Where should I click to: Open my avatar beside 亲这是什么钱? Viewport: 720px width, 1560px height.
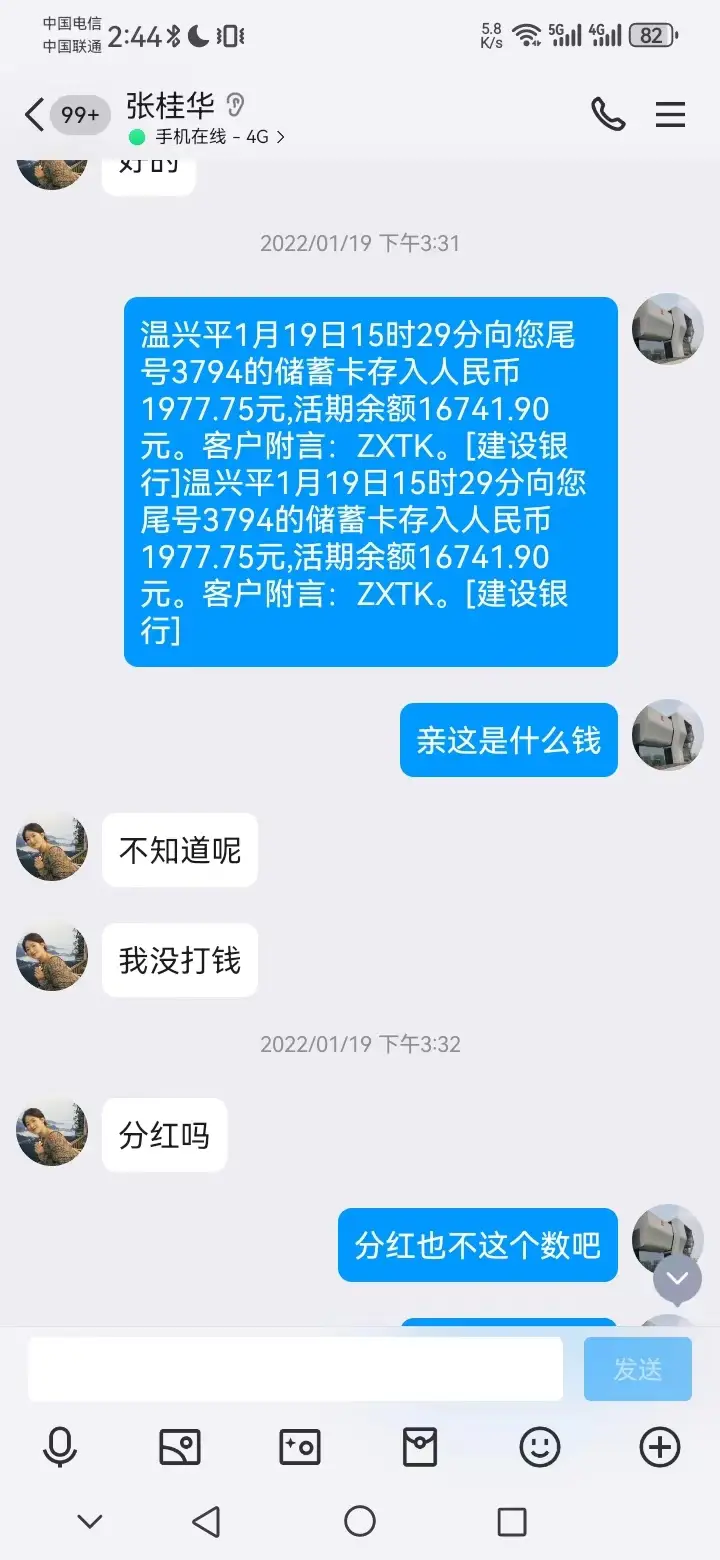coord(668,735)
